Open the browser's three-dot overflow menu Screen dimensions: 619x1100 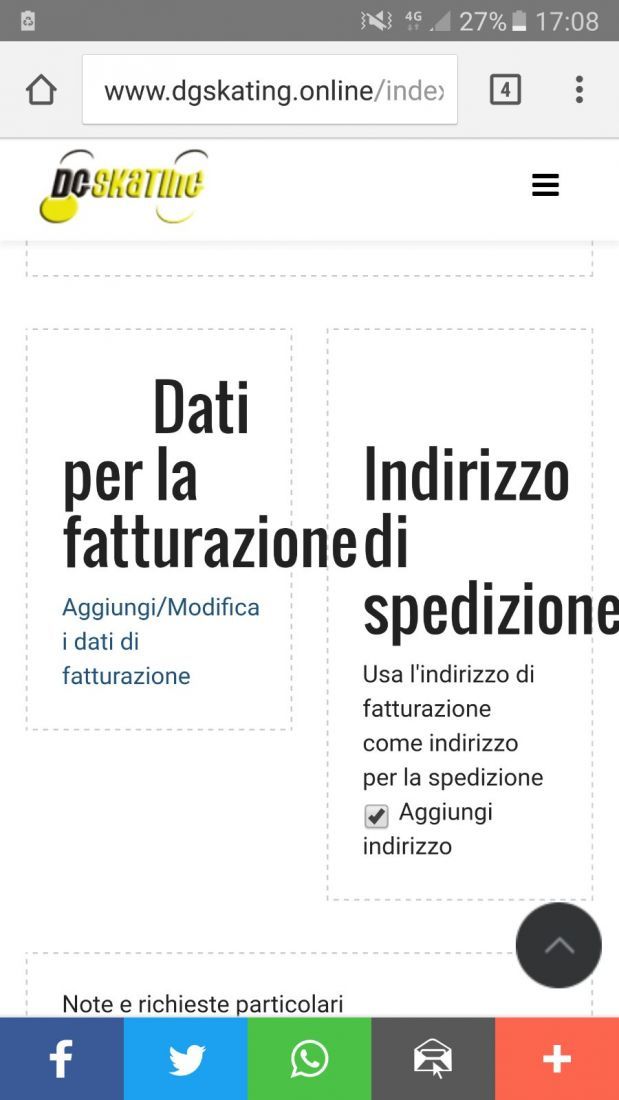(579, 90)
